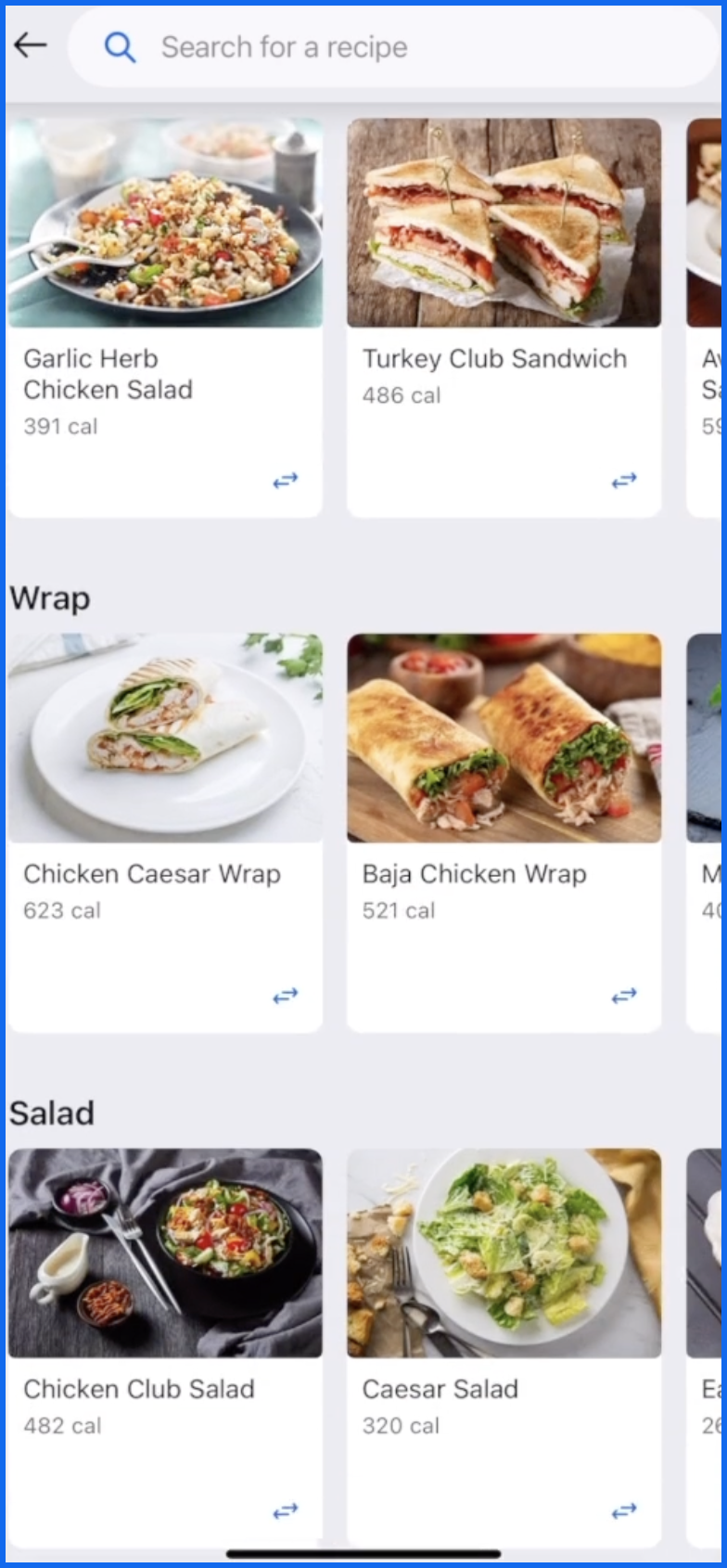Open the Baja Chicken Wrap card

point(504,789)
